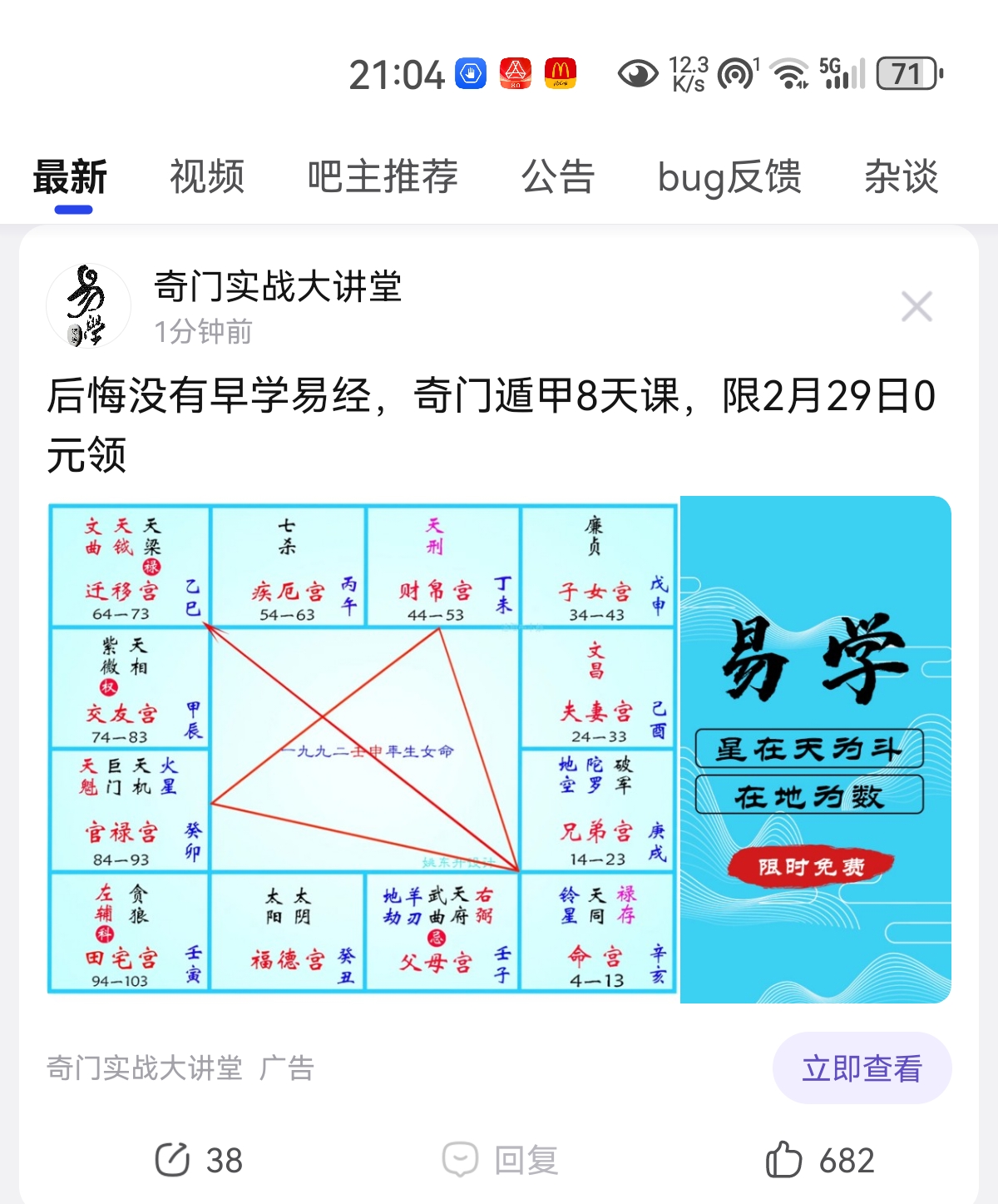Open the 易学 banner image

point(815,749)
